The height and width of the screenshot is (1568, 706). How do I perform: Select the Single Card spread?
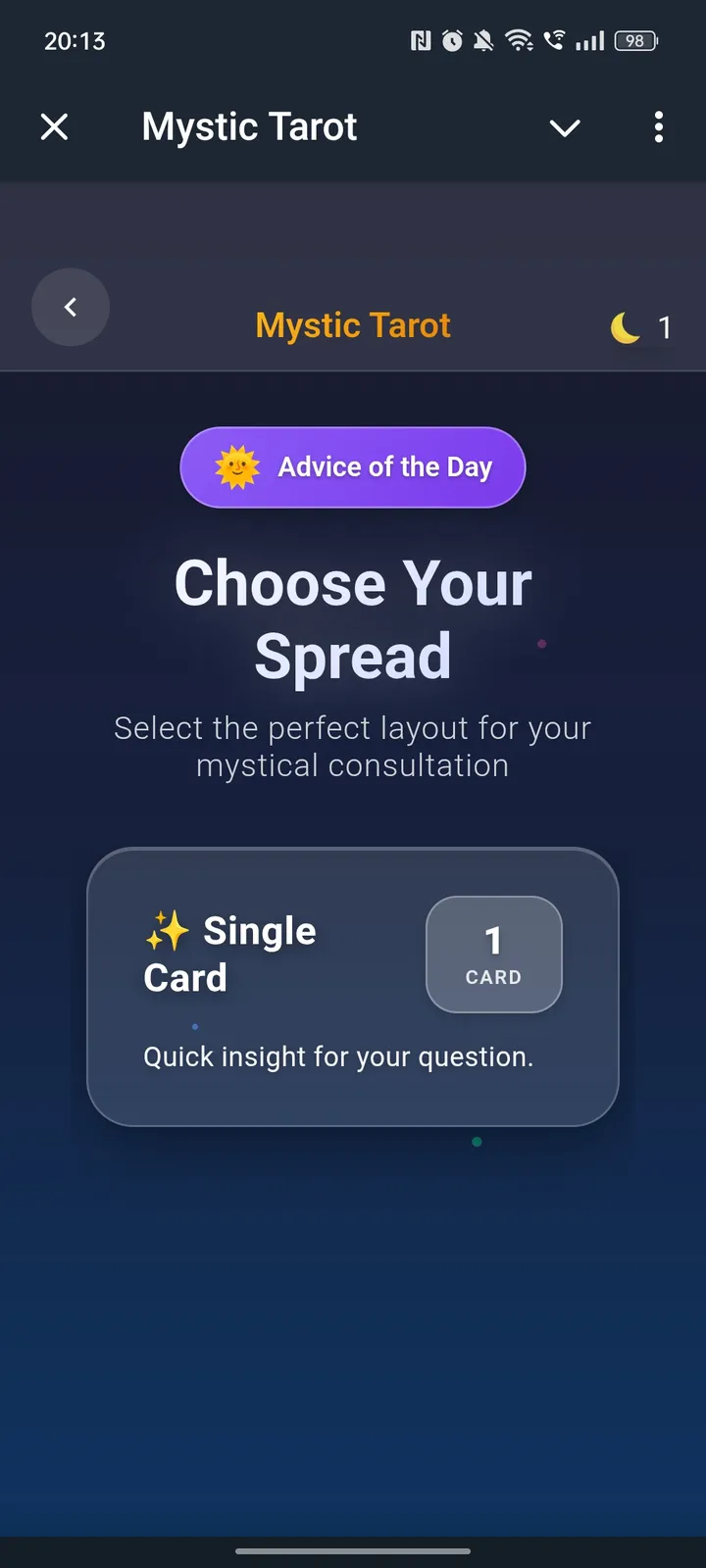(x=353, y=986)
